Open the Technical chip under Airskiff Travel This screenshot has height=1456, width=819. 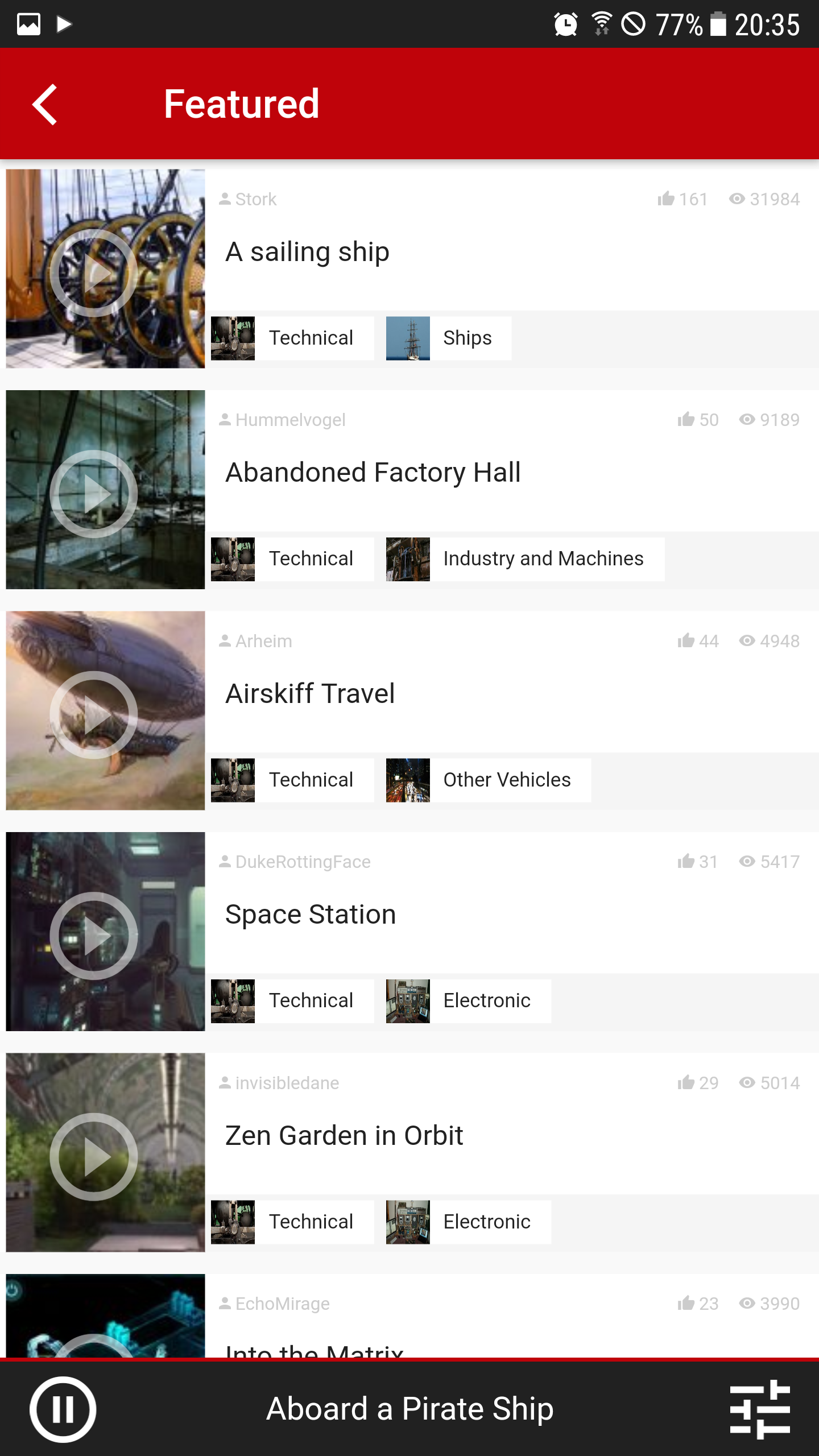click(x=292, y=780)
